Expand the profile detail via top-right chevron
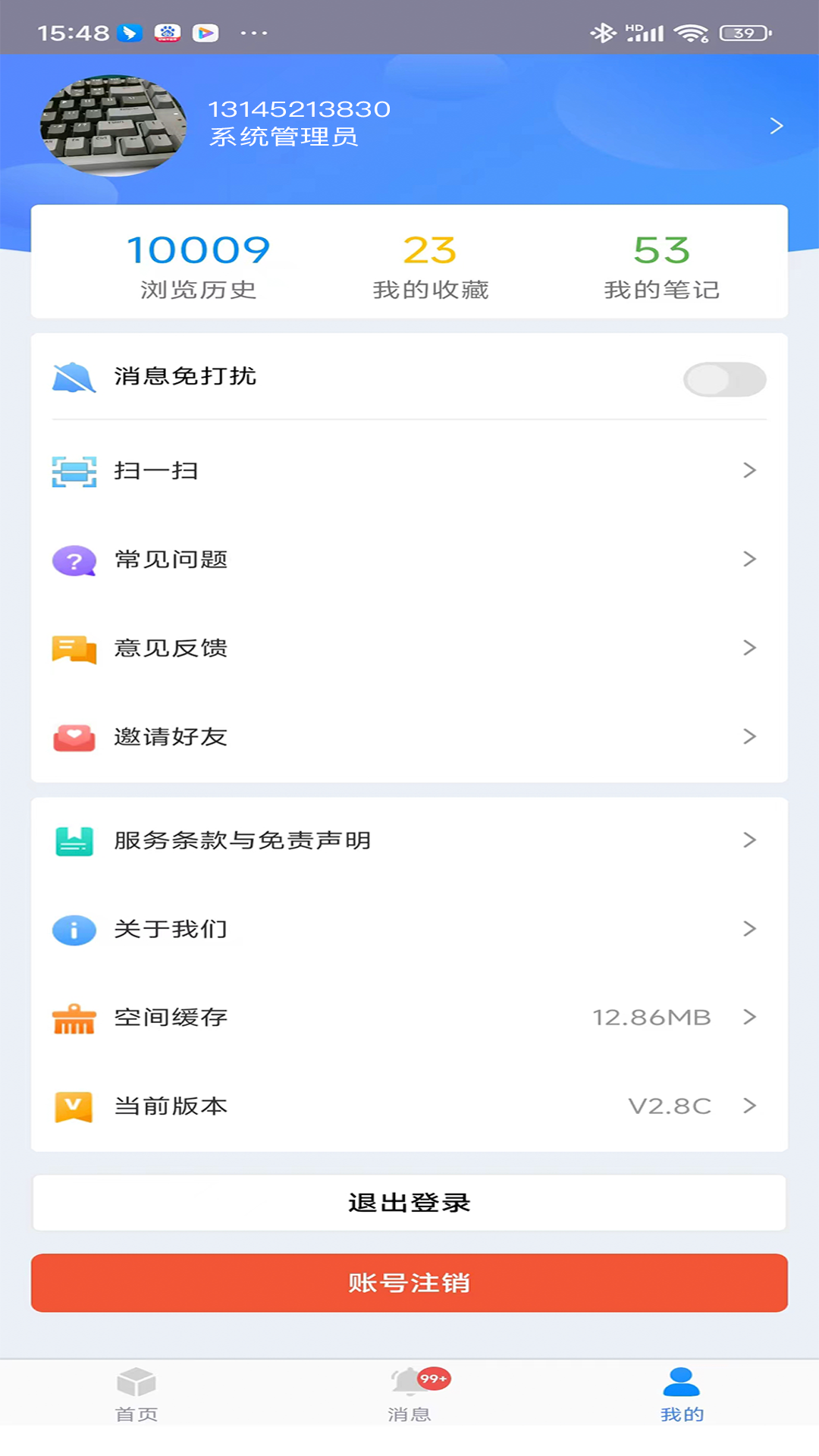The image size is (819, 1456). tap(775, 125)
